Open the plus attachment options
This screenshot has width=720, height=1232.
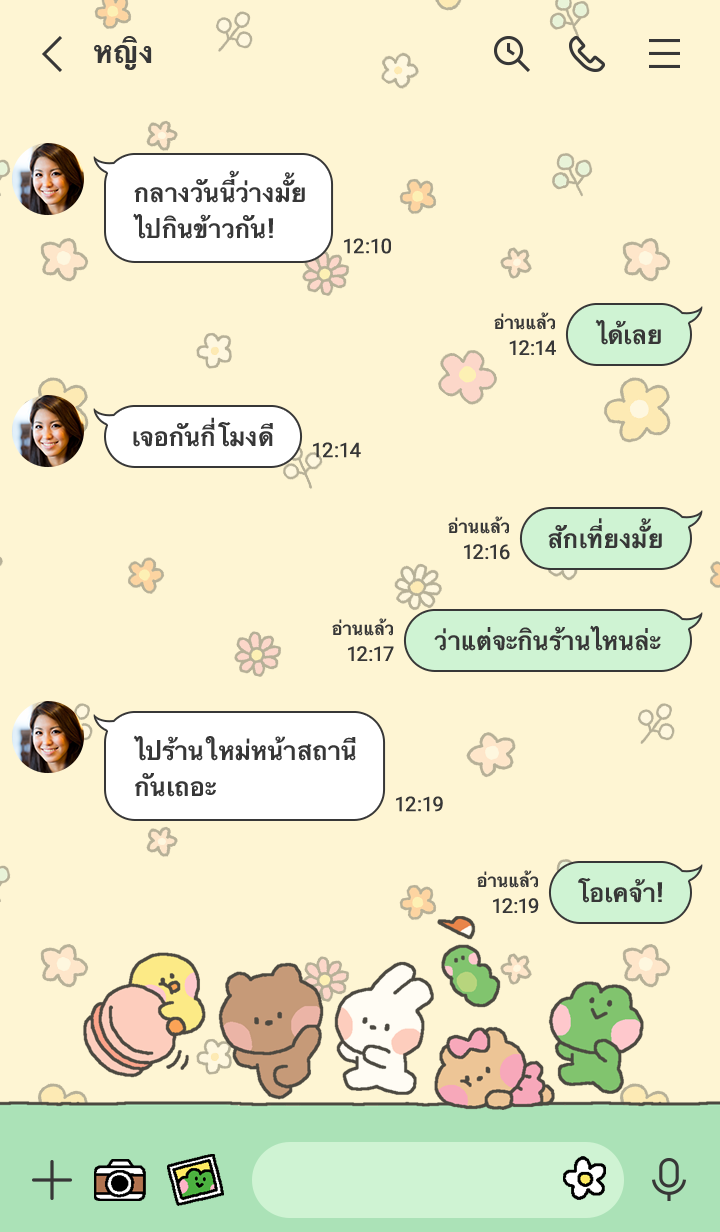[52, 1181]
